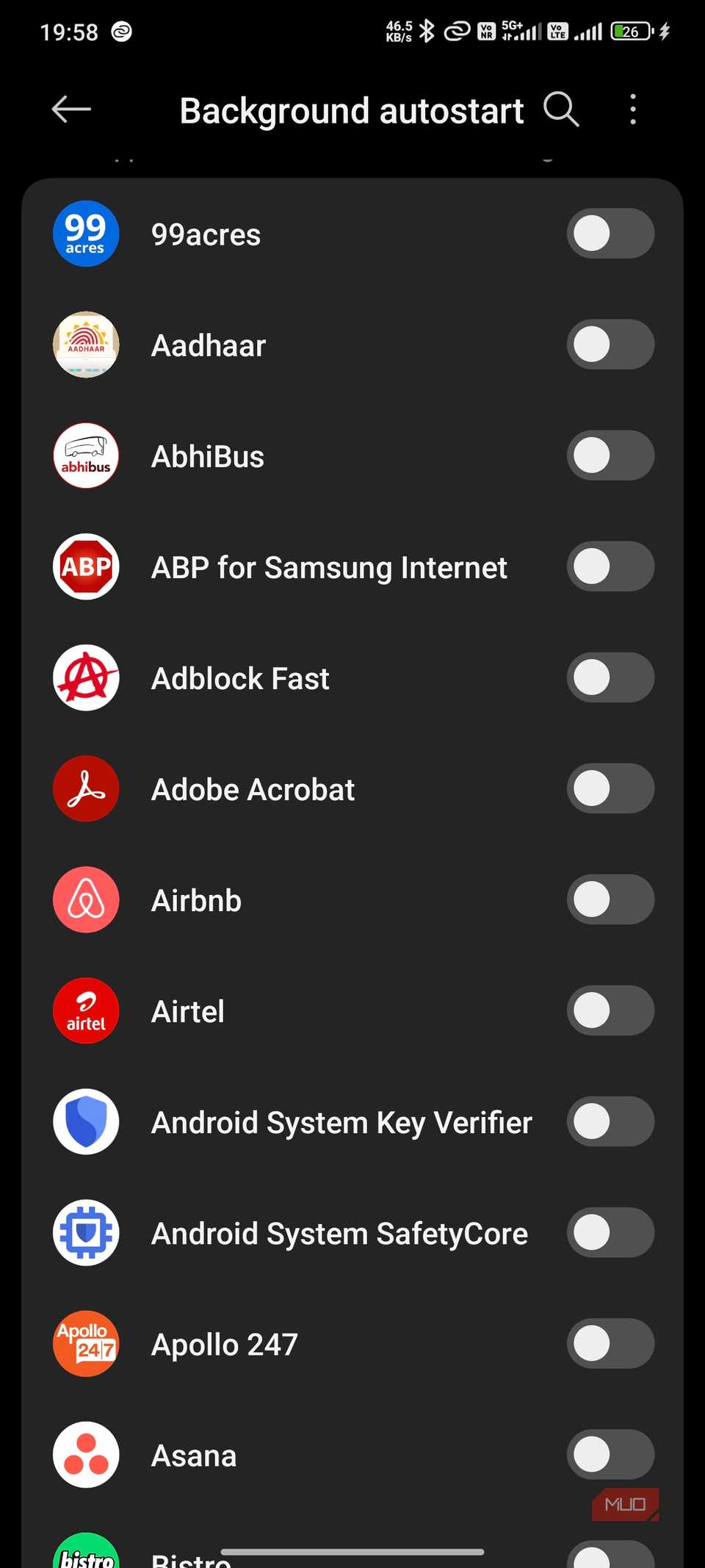705x1568 pixels.
Task: Tap the Asana app icon
Action: point(85,1455)
